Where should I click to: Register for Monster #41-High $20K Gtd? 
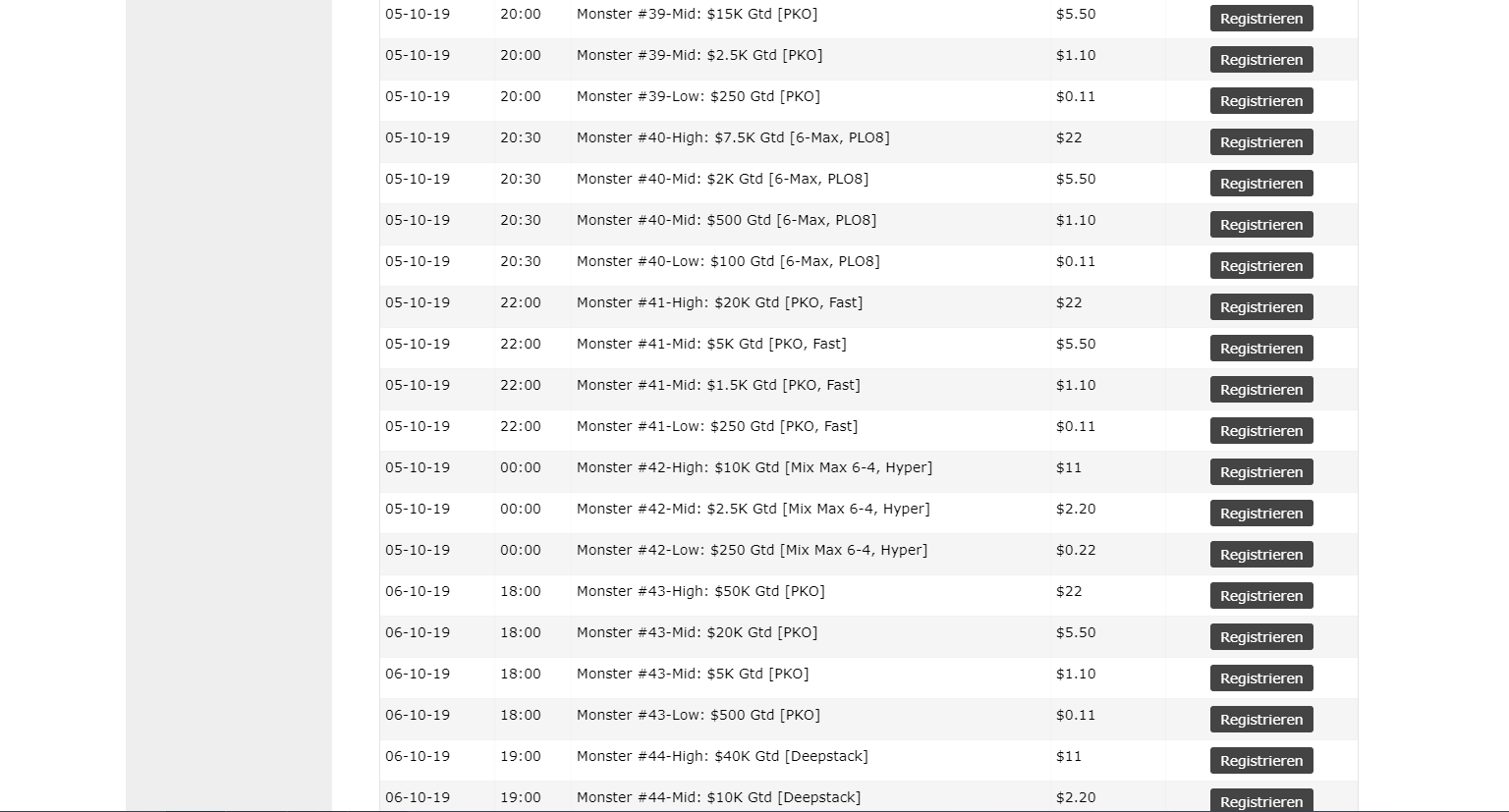(1261, 307)
